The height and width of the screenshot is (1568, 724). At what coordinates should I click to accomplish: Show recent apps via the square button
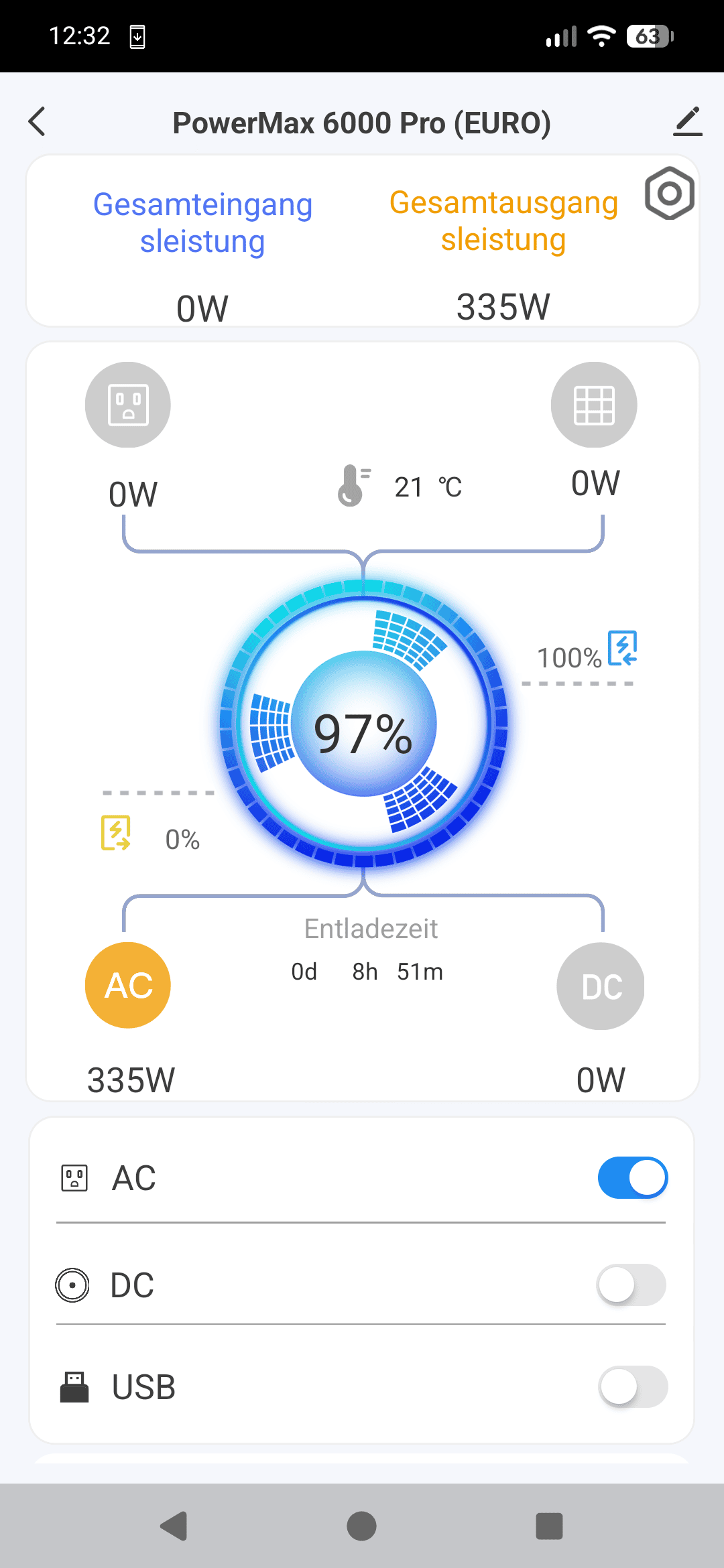coord(549,1526)
